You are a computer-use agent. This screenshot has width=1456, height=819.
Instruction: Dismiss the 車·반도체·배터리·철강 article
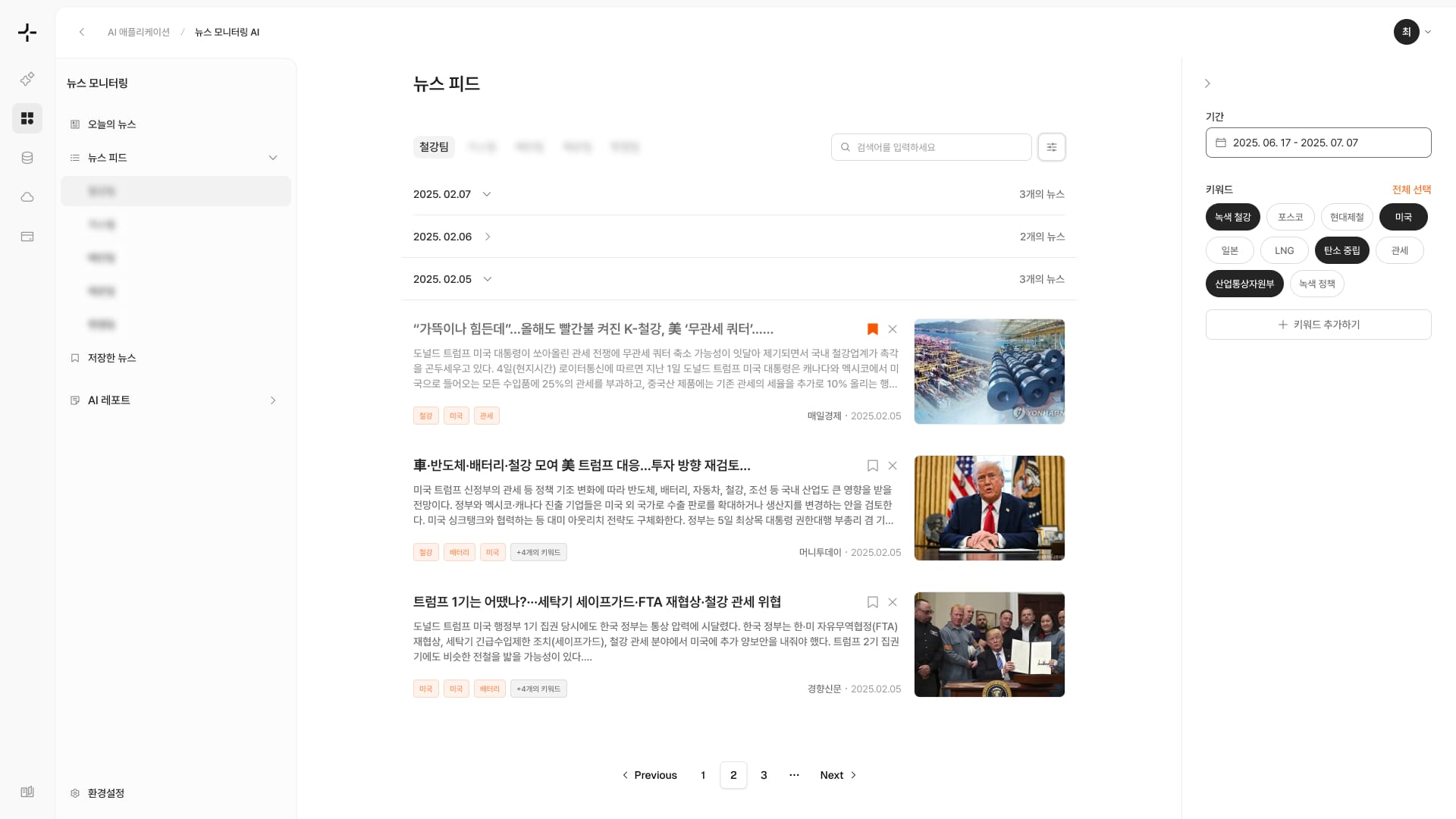click(x=893, y=466)
